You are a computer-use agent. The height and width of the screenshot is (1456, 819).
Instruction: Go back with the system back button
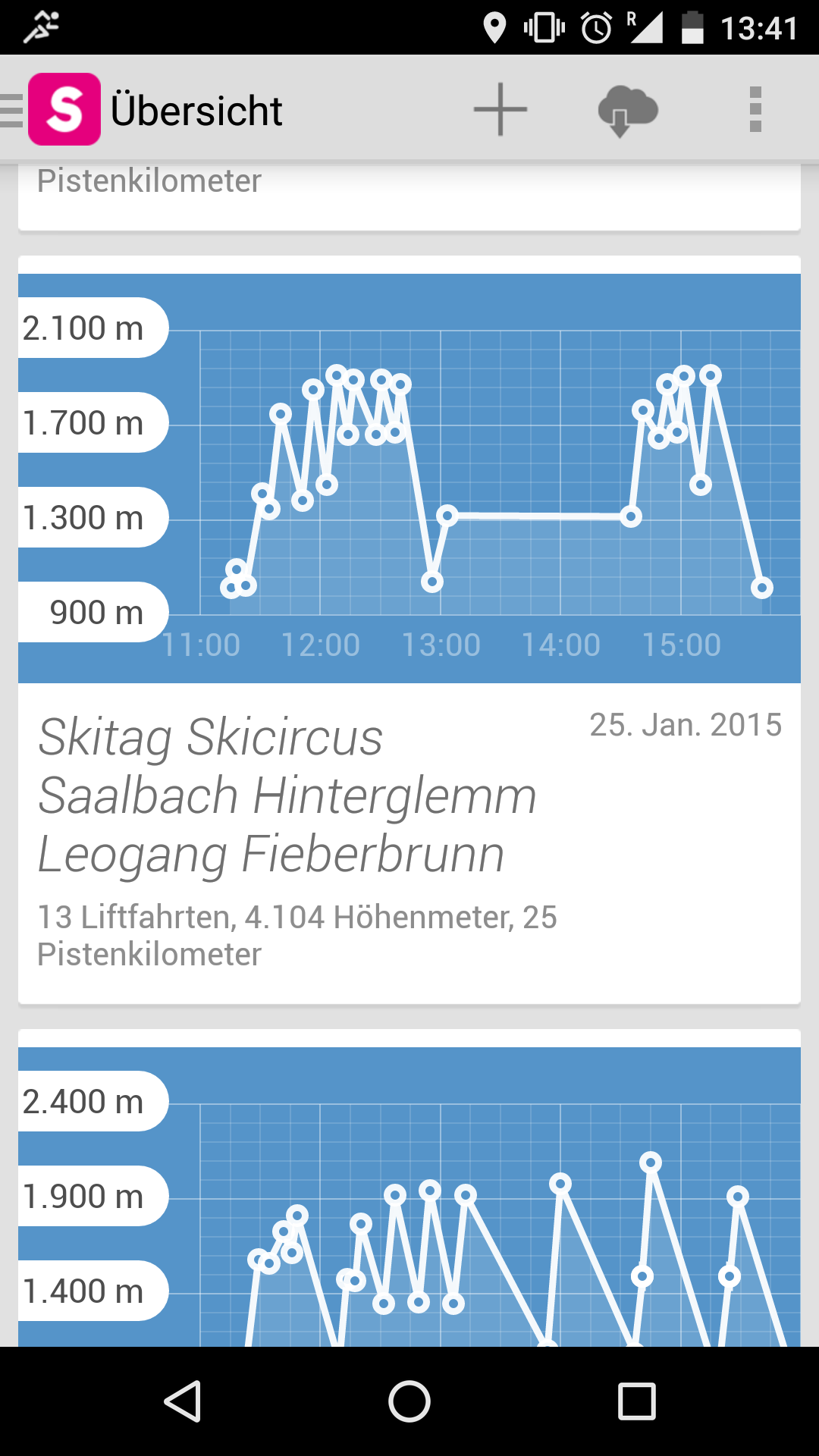(x=183, y=1401)
